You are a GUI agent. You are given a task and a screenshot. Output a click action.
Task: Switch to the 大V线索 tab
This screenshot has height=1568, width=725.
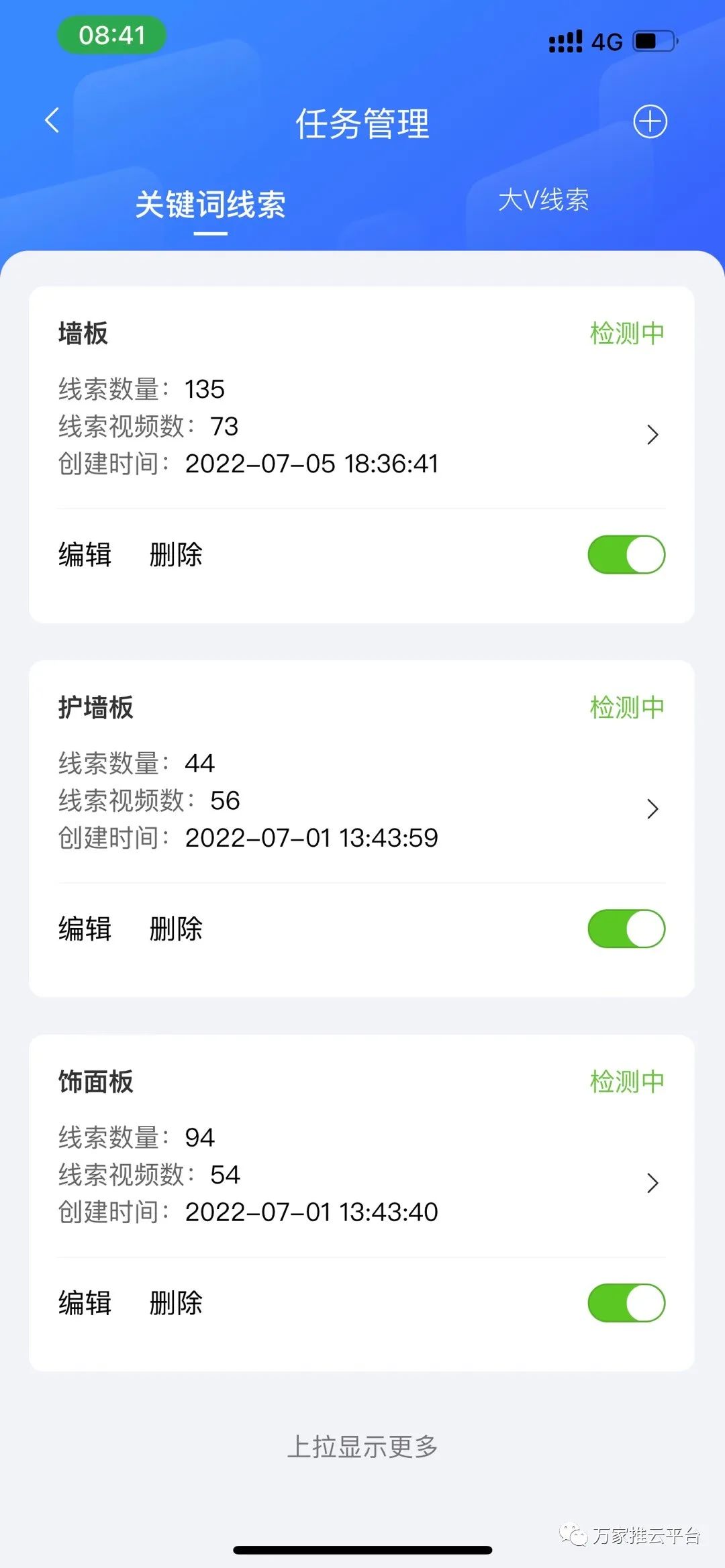point(543,201)
